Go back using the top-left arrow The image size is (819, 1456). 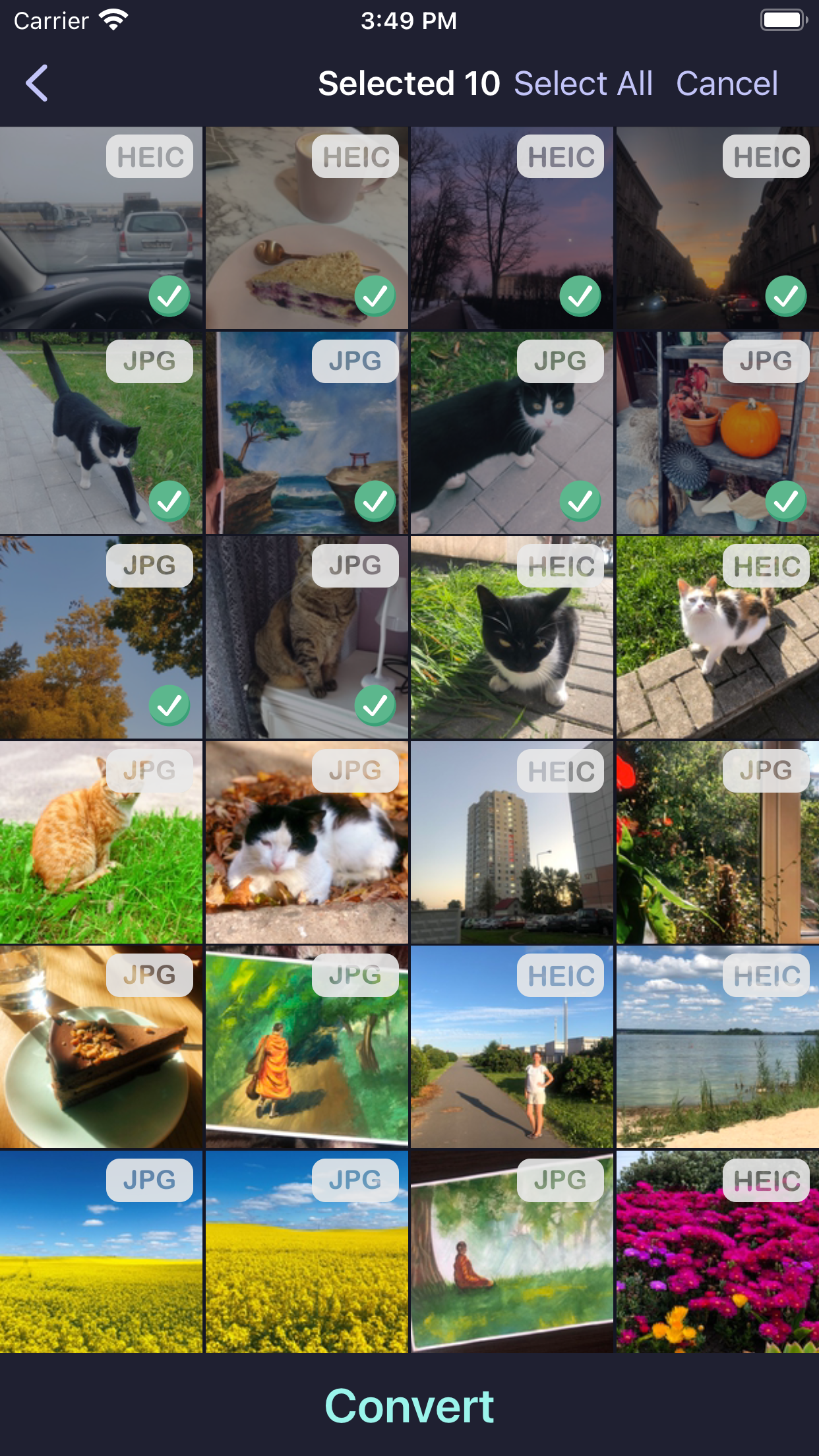tap(37, 83)
